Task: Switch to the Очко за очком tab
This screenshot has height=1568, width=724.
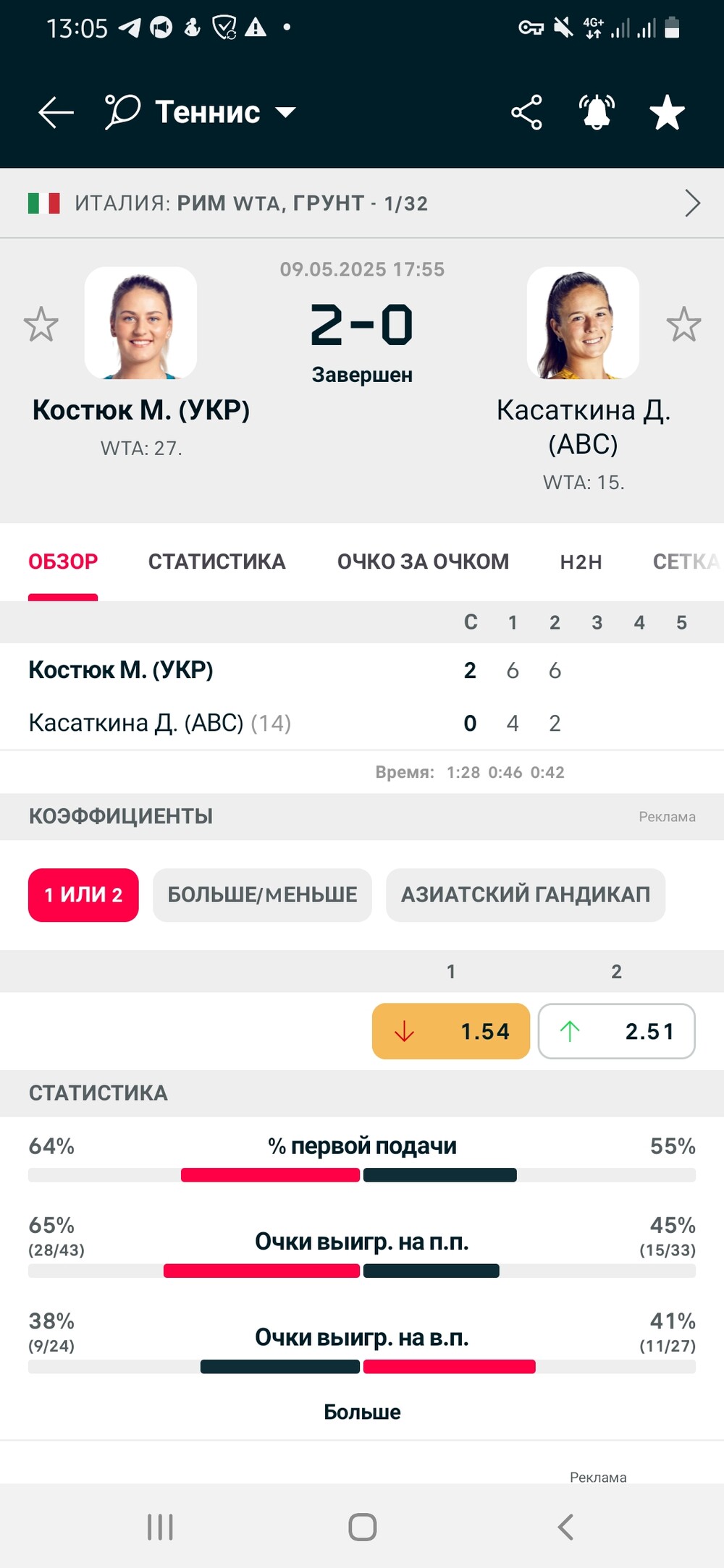Action: [x=423, y=561]
